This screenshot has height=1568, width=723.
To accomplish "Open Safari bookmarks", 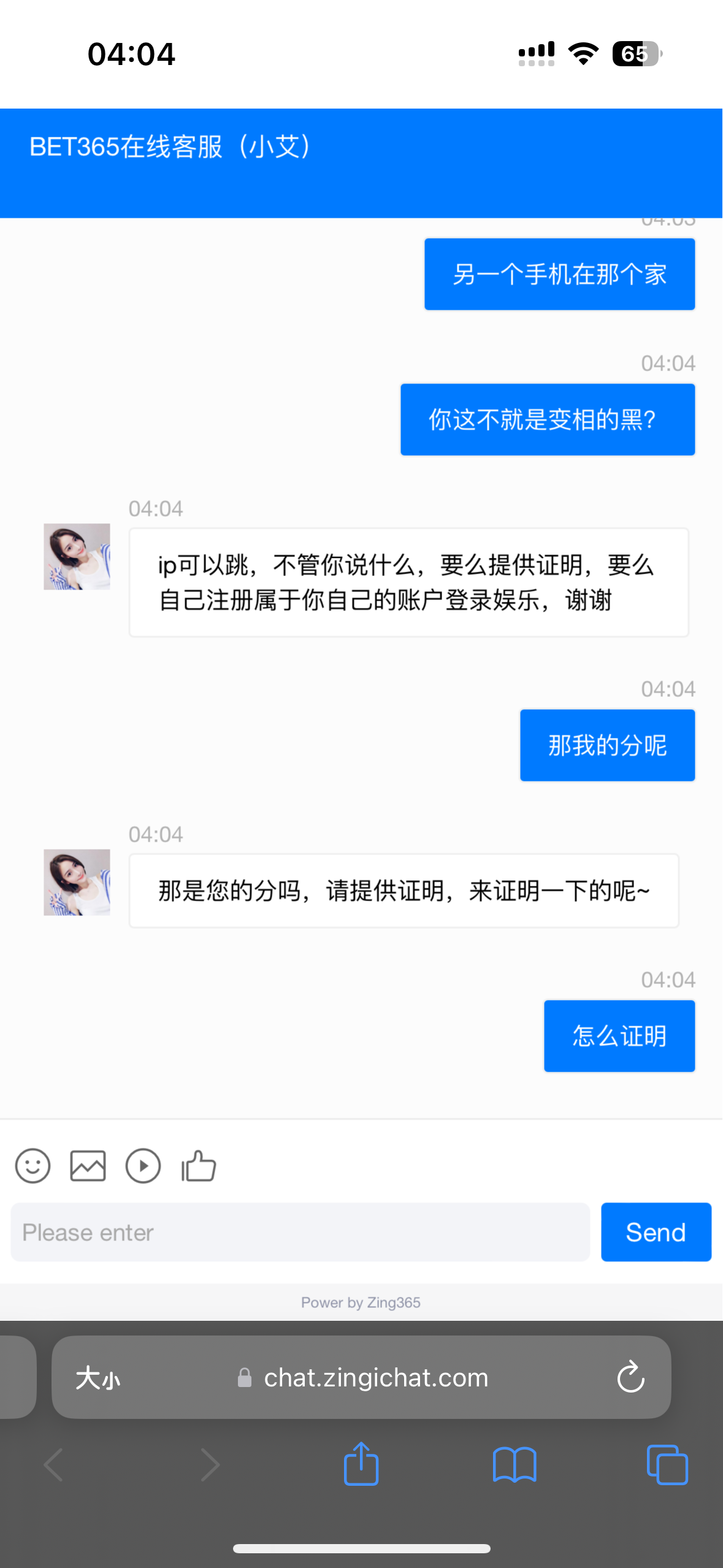I will click(x=515, y=1464).
